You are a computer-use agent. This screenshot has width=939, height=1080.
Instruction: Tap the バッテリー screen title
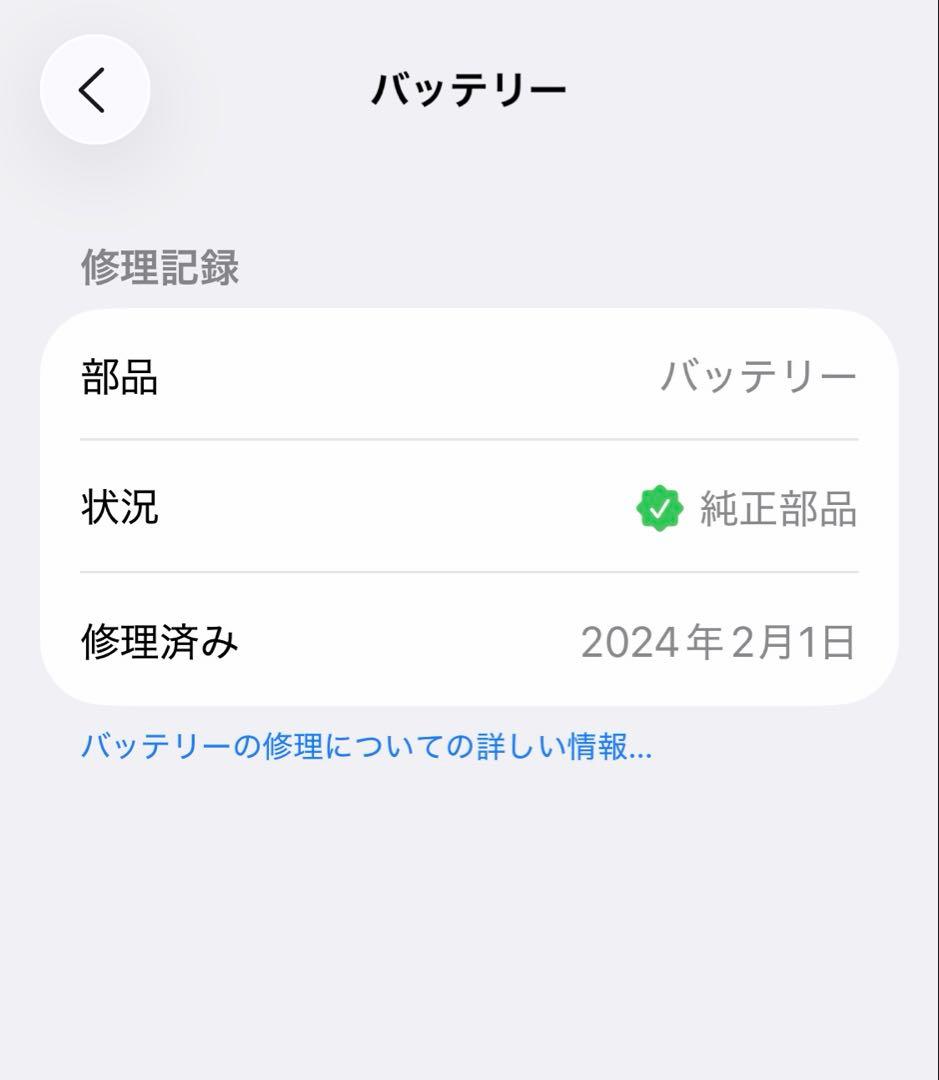click(x=470, y=88)
